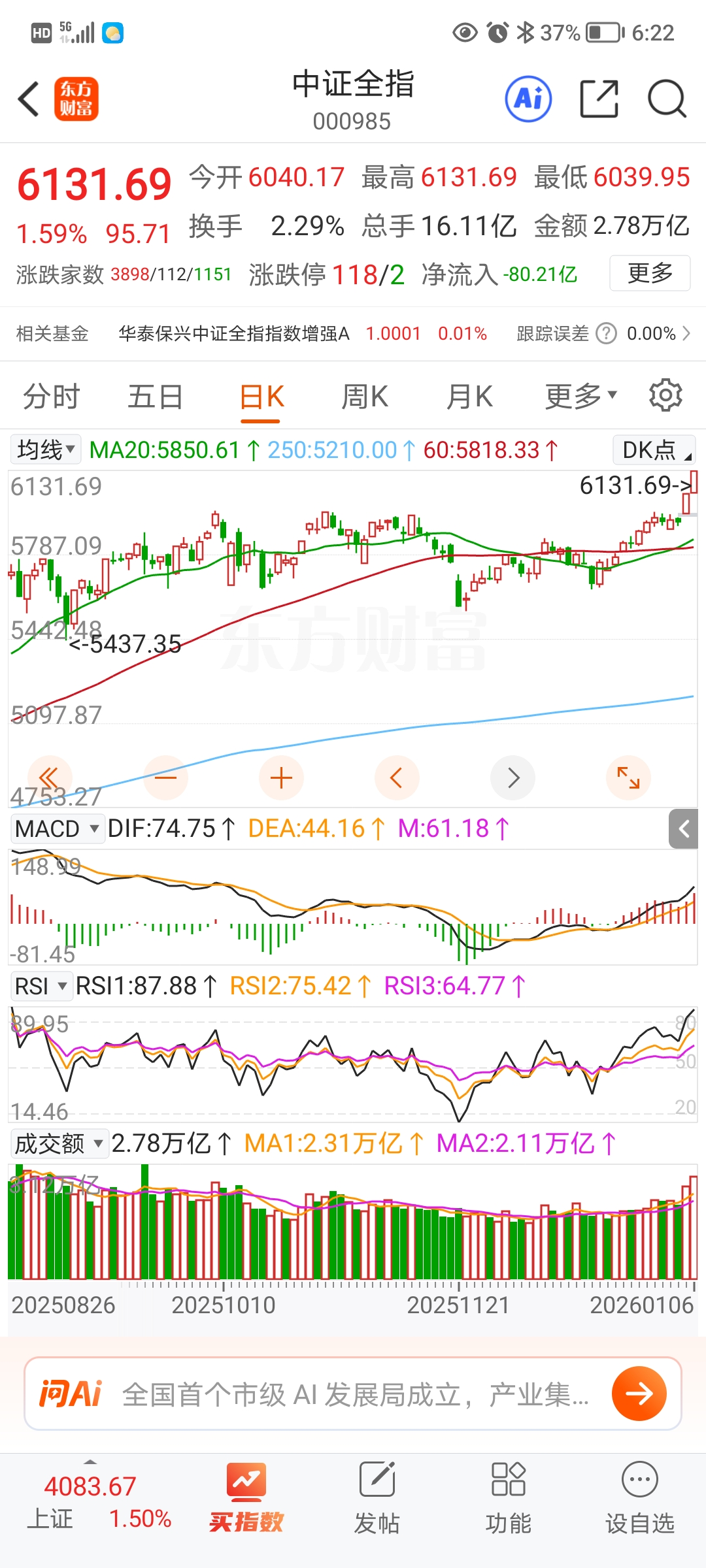Submit the 问Ai query with orange arrow
Image resolution: width=706 pixels, height=1568 pixels.
639,1394
